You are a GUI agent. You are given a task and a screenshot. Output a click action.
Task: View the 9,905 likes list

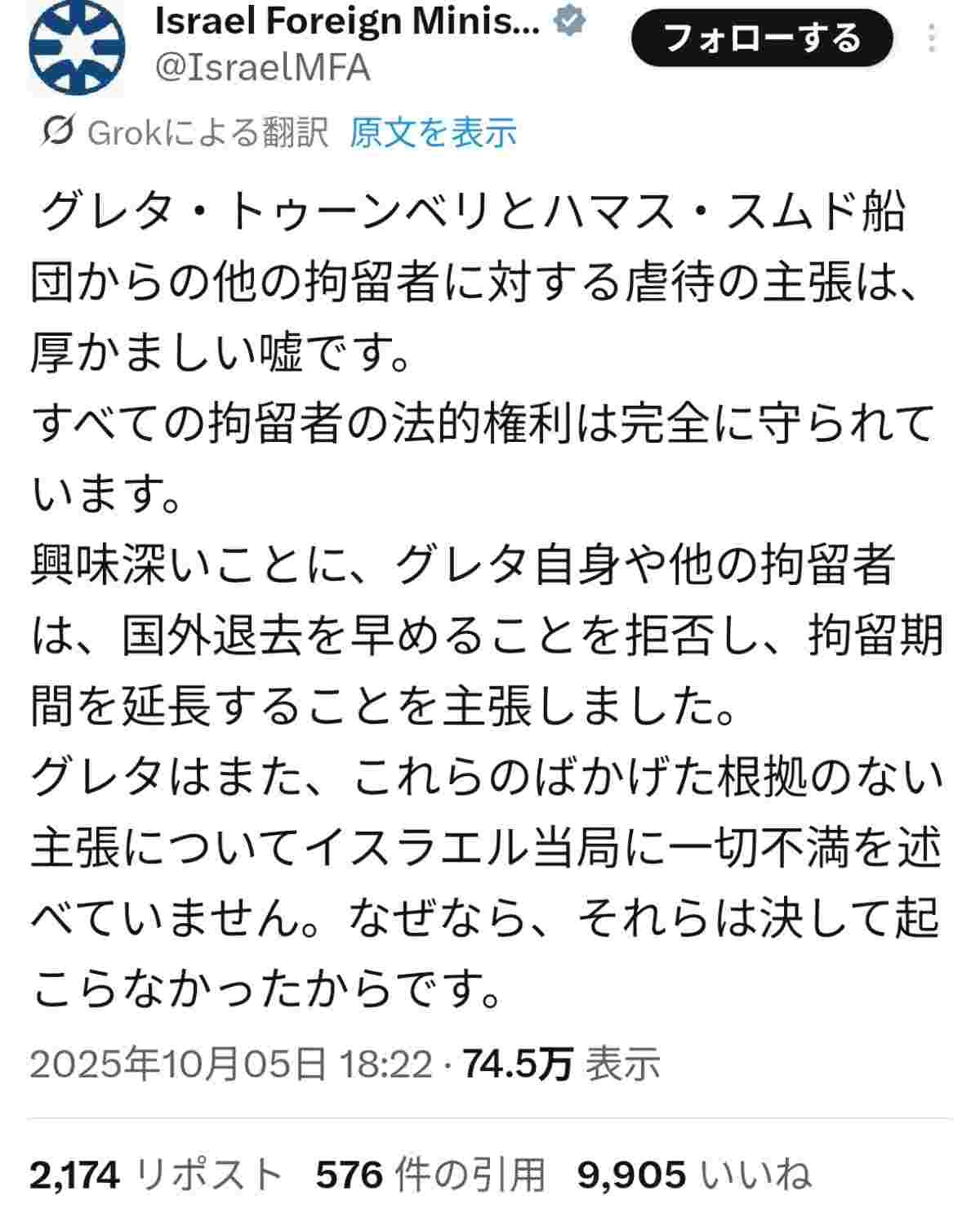point(694,1175)
